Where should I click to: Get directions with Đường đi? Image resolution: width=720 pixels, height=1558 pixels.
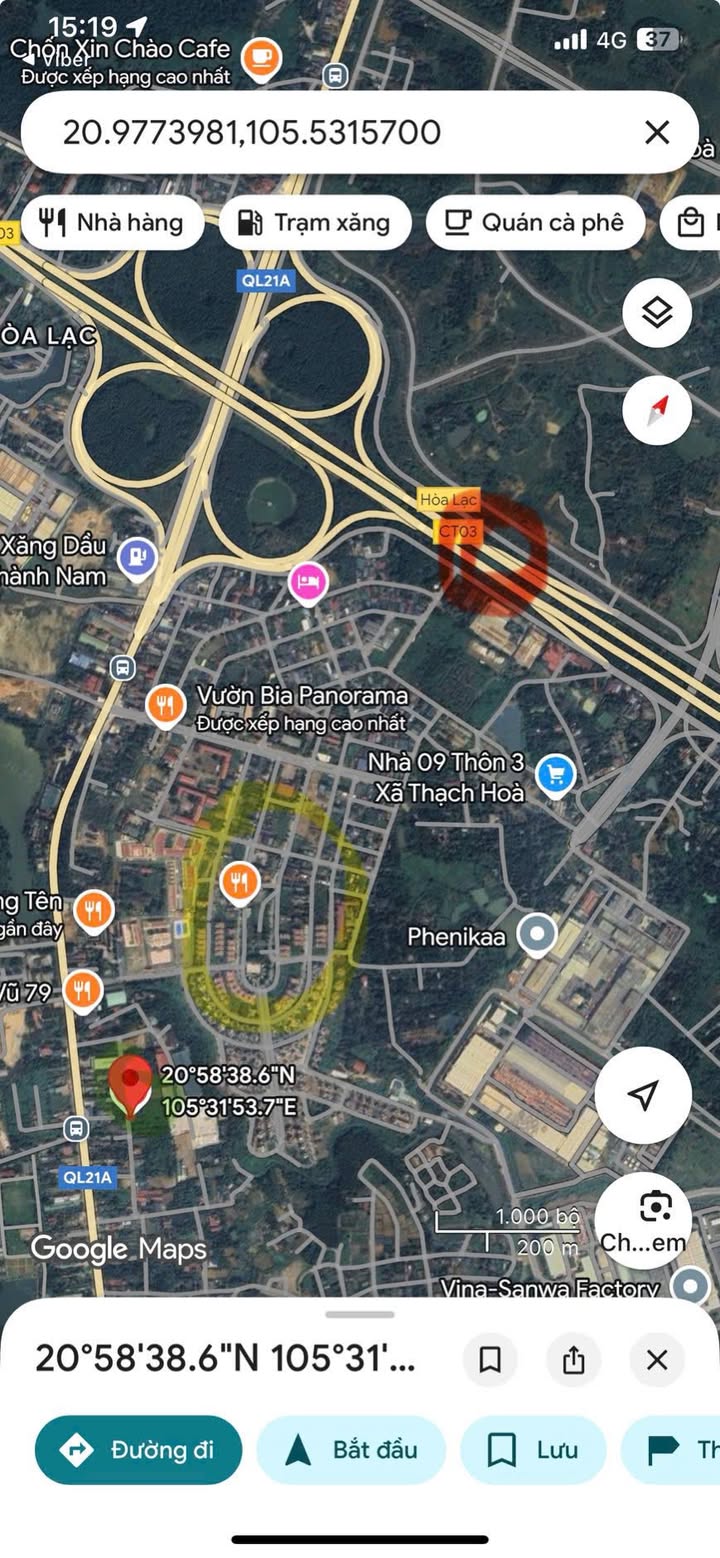point(139,1449)
